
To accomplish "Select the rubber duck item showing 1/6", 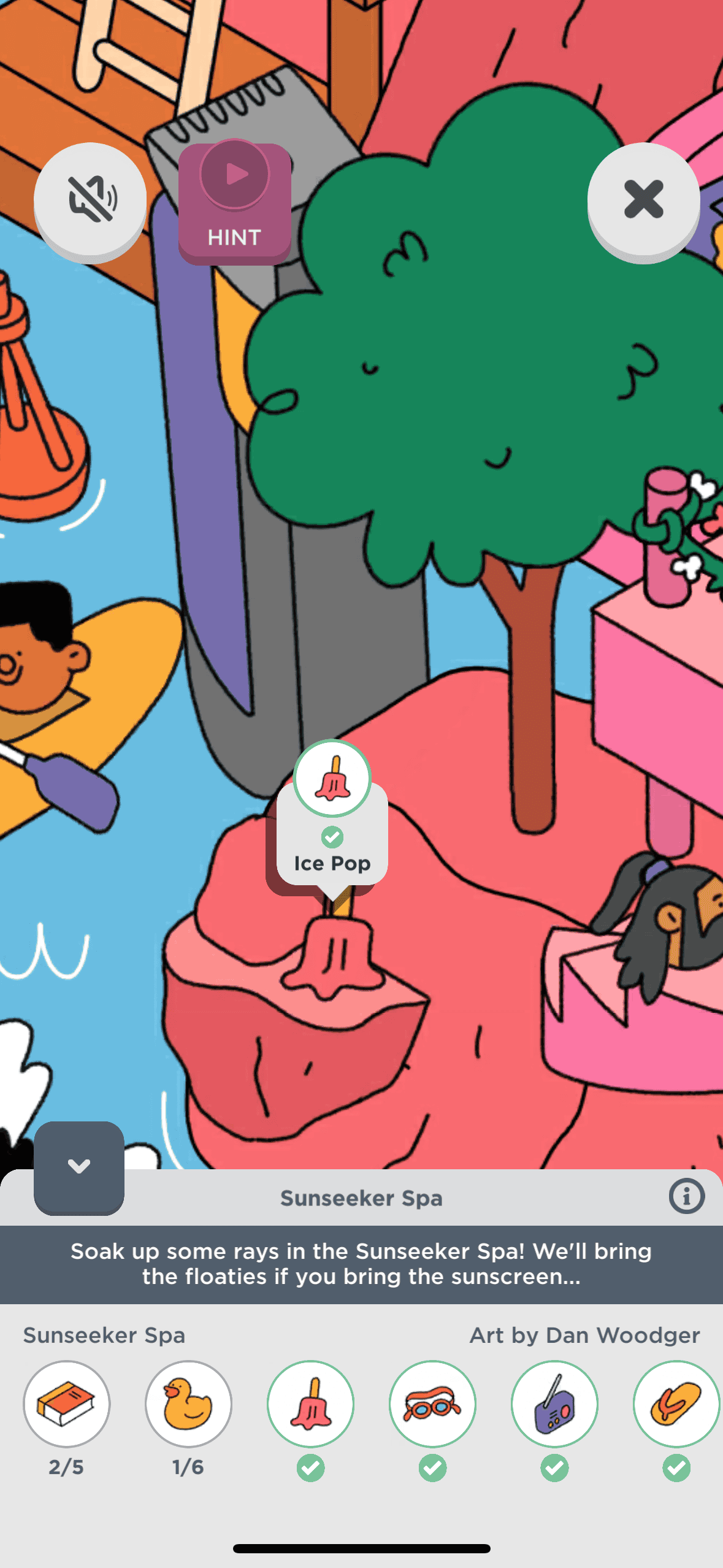I will coord(188,1404).
